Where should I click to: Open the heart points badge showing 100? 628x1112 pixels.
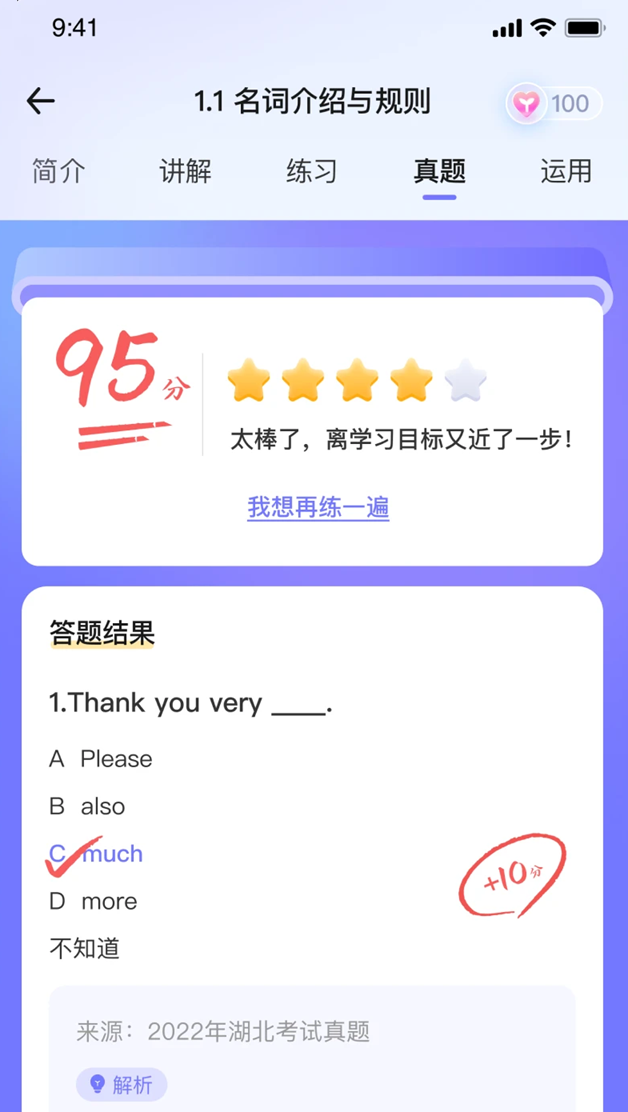coord(554,103)
